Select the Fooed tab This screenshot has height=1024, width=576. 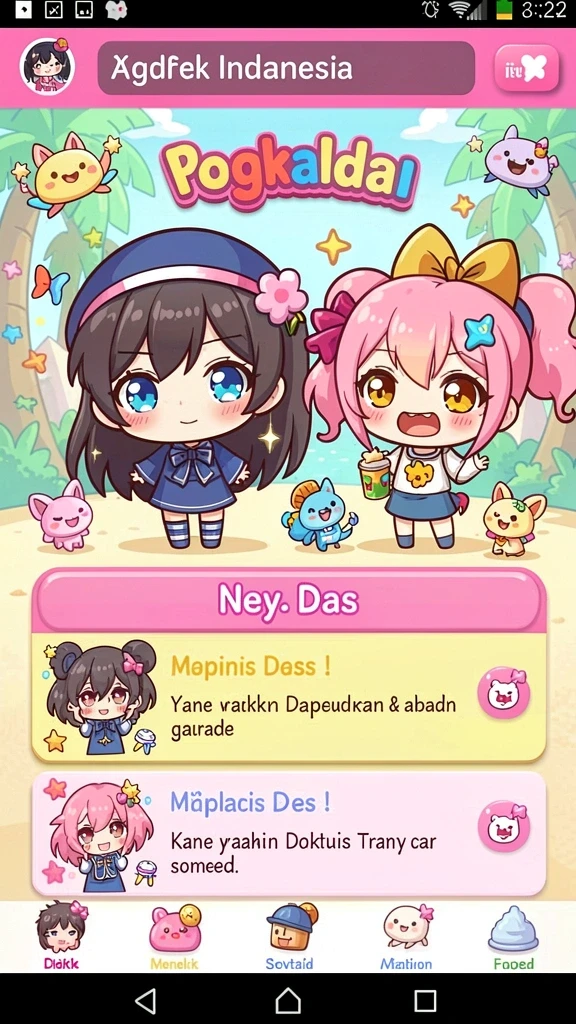point(513,936)
